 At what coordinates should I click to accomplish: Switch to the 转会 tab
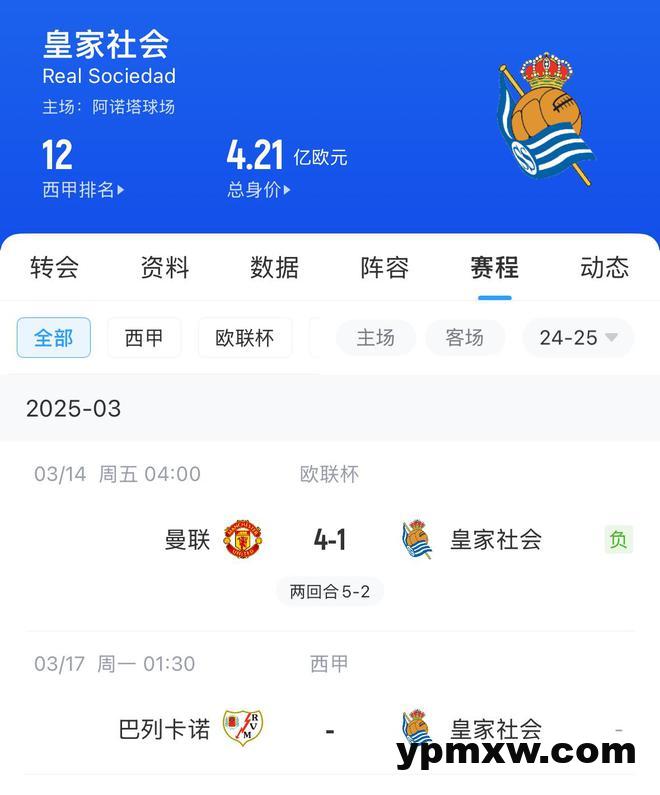coord(54,267)
